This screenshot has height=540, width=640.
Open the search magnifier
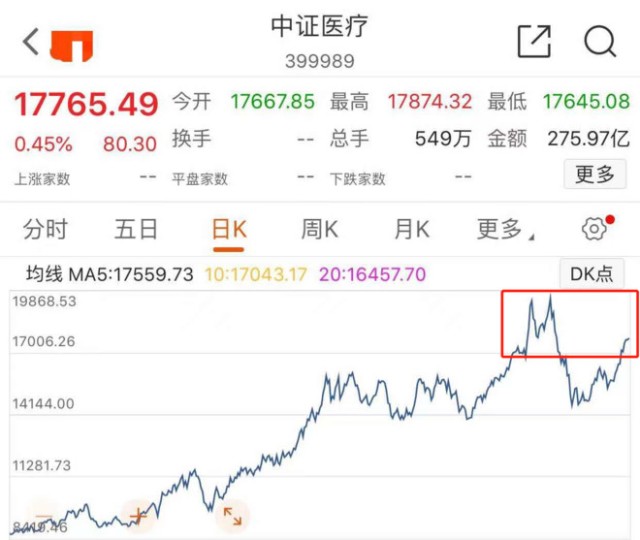point(599,41)
